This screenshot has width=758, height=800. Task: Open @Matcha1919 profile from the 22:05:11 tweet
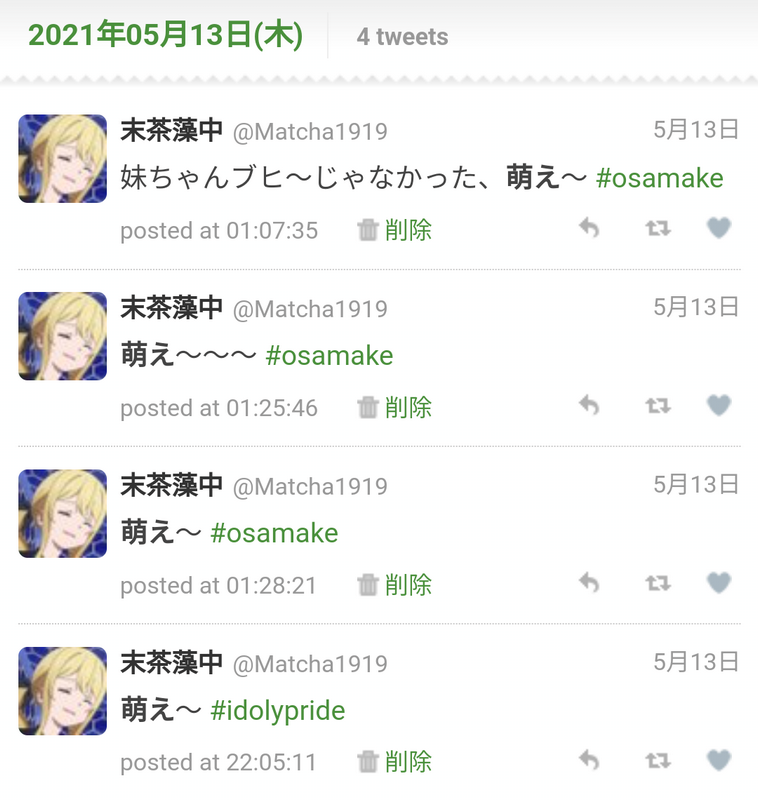tap(310, 664)
